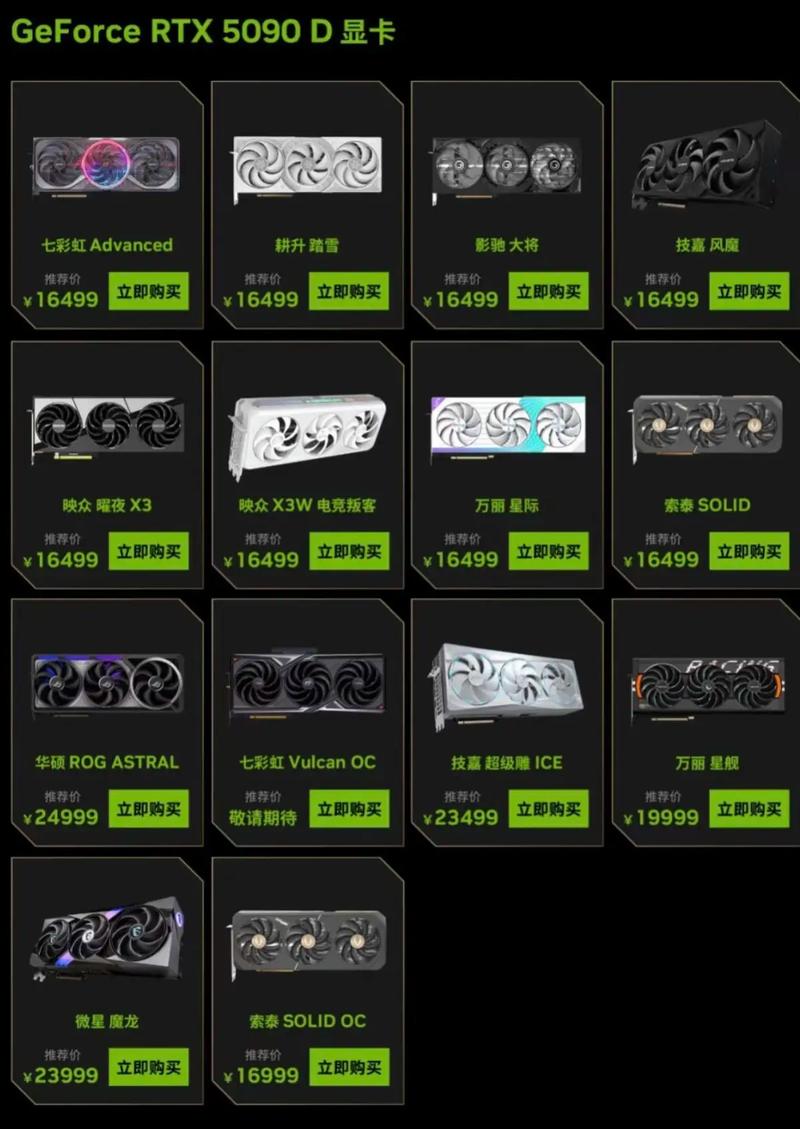Image resolution: width=800 pixels, height=1129 pixels.
Task: Purchase the 影驰 大将 card
Action: [548, 292]
